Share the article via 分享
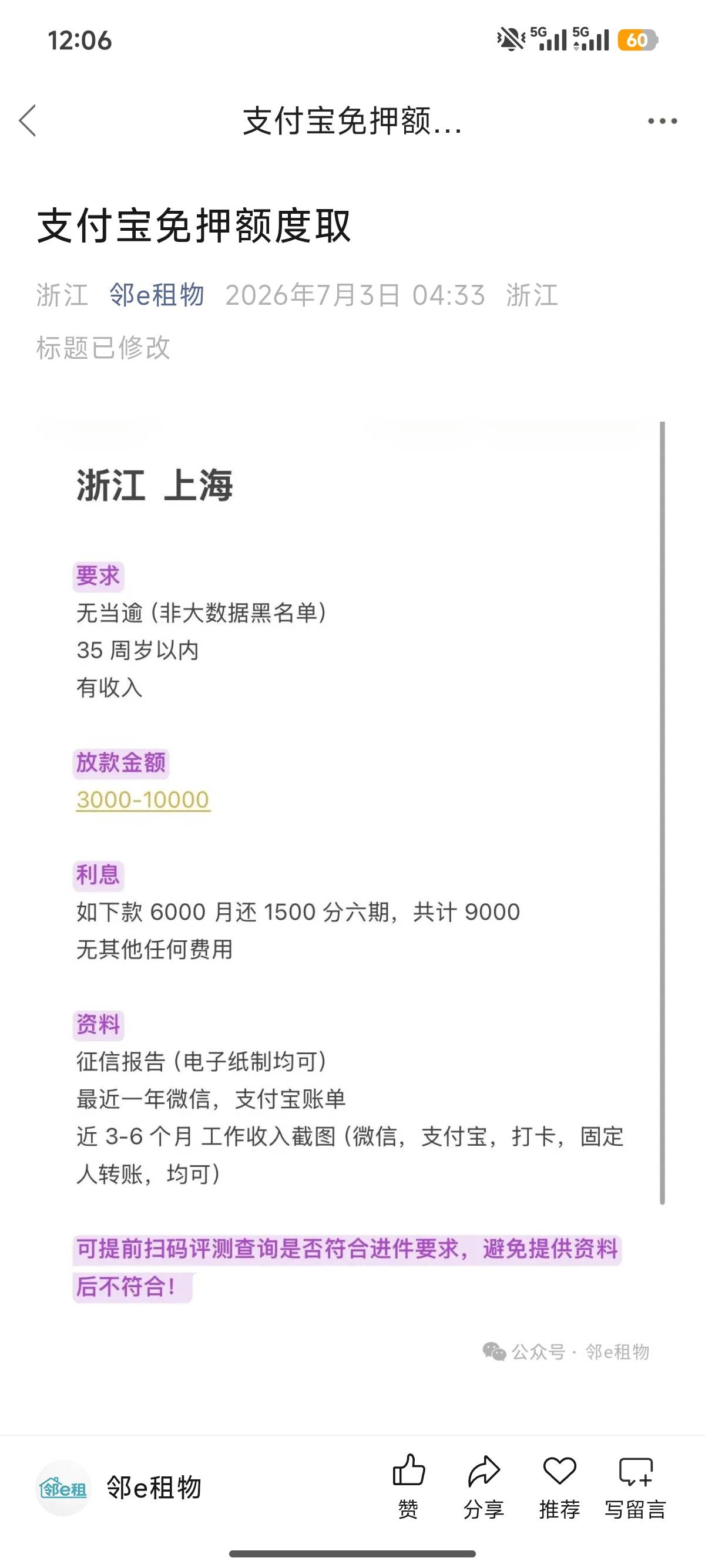This screenshot has width=705, height=1568. (x=484, y=1486)
